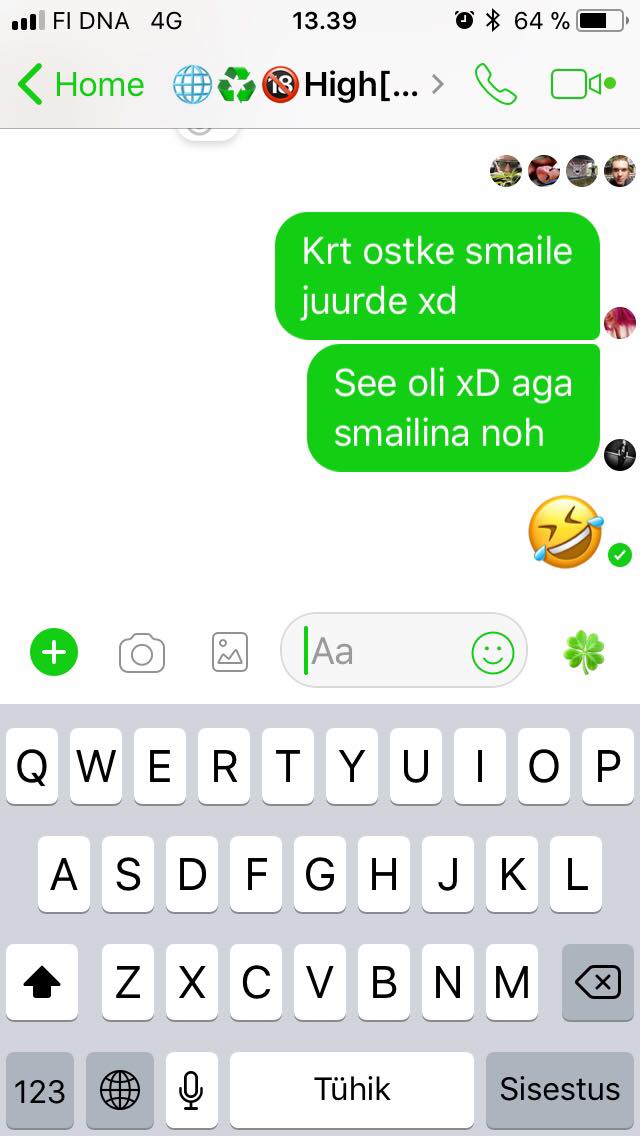Open the camera to take a photo
The height and width of the screenshot is (1136, 640).
click(x=142, y=653)
